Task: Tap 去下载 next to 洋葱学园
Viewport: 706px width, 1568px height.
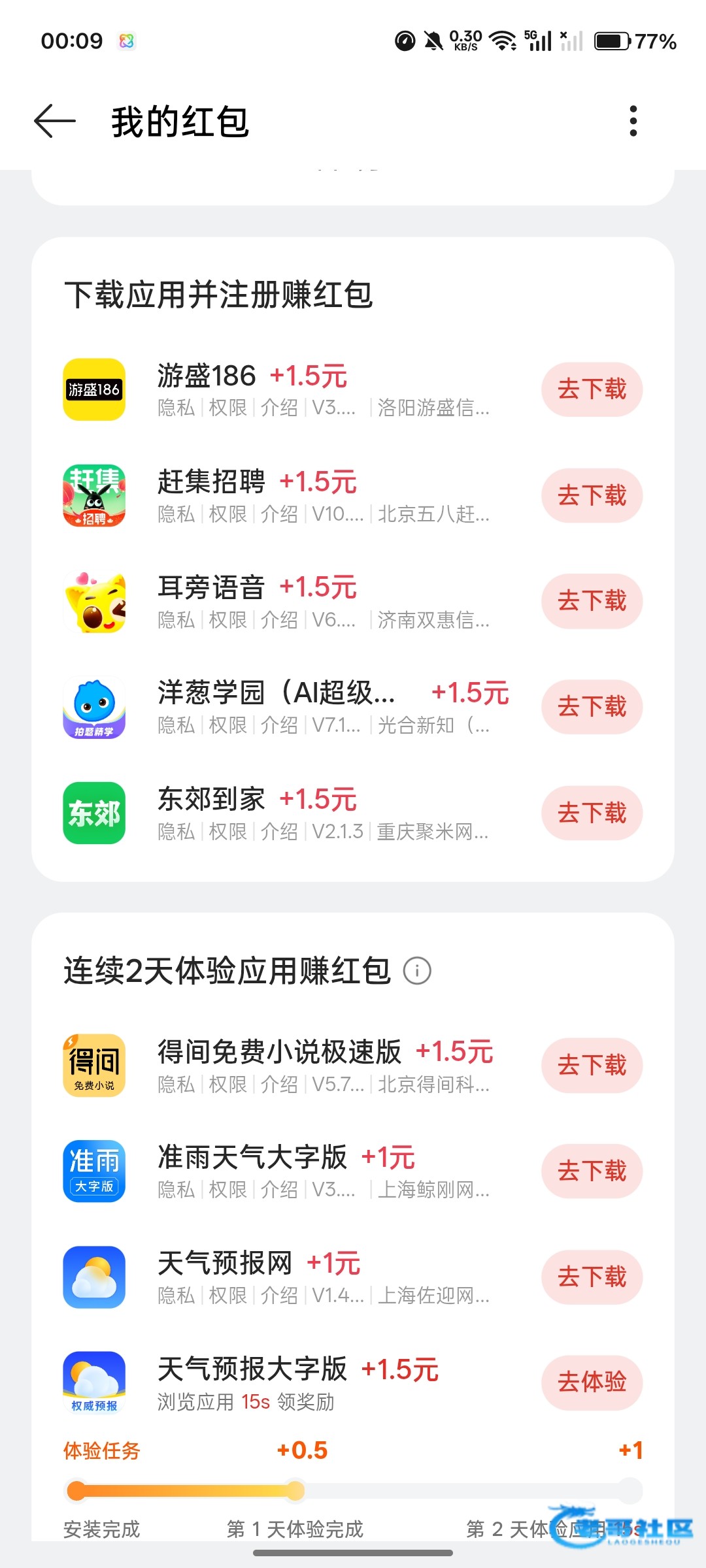Action: click(592, 707)
